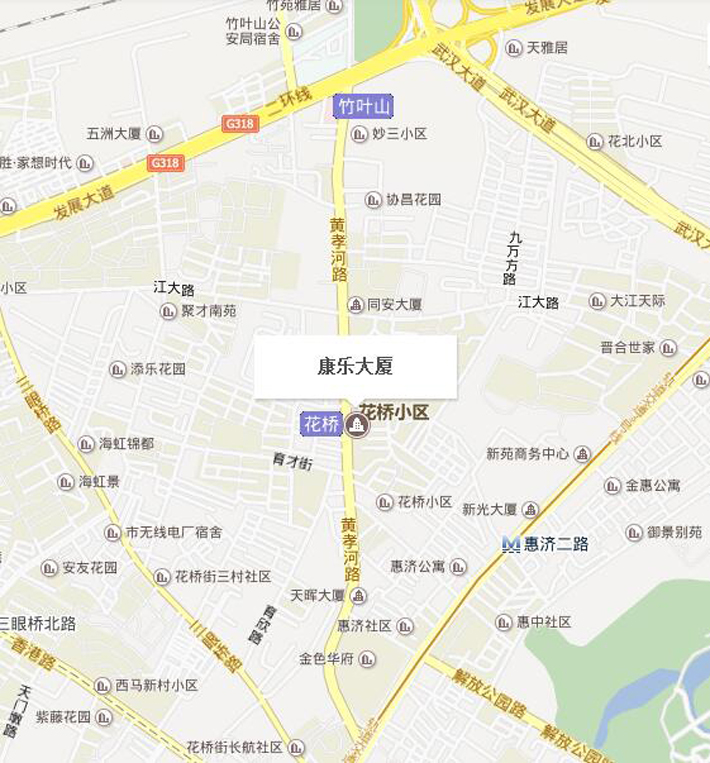Select the 惠济二路 metro station marker
Image resolution: width=710 pixels, height=763 pixels.
click(x=511, y=545)
